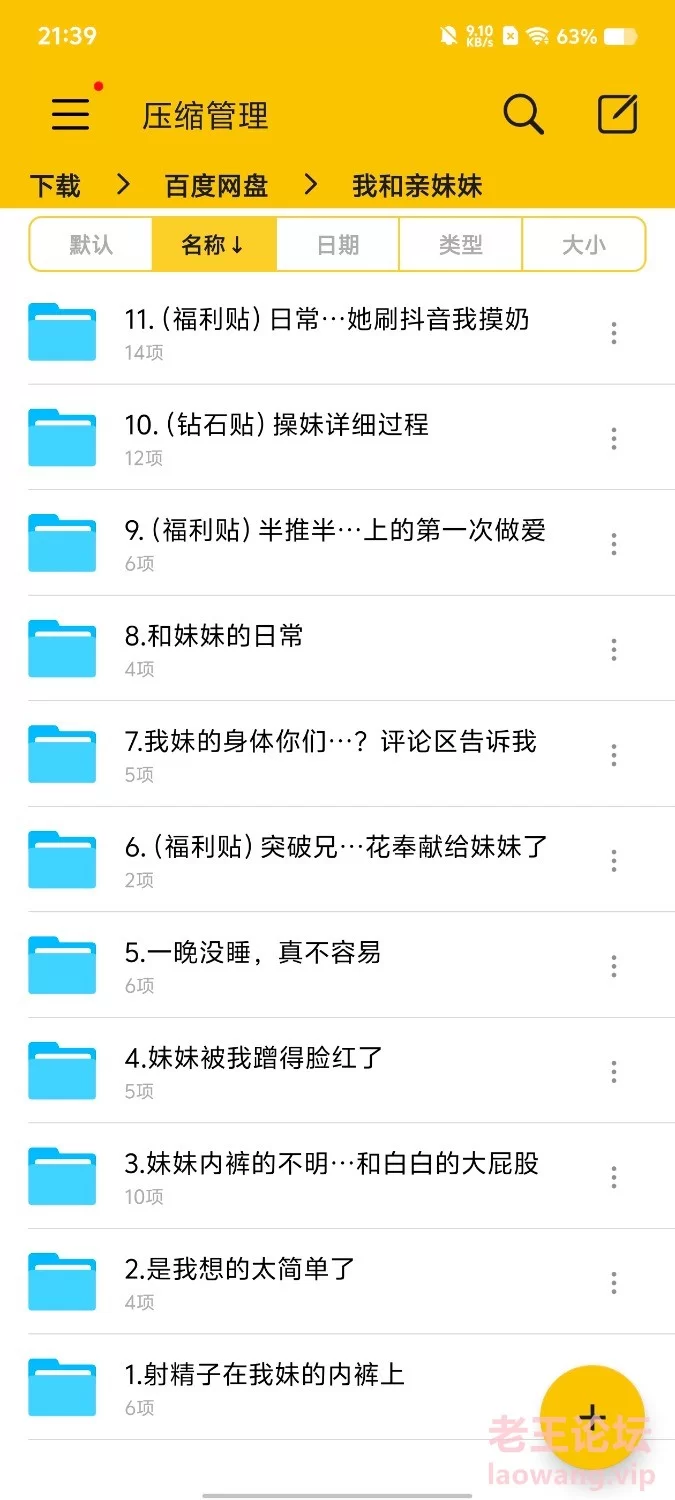Tap the edit icon in the top bar
Image resolution: width=675 pixels, height=1500 pixels.
click(618, 114)
